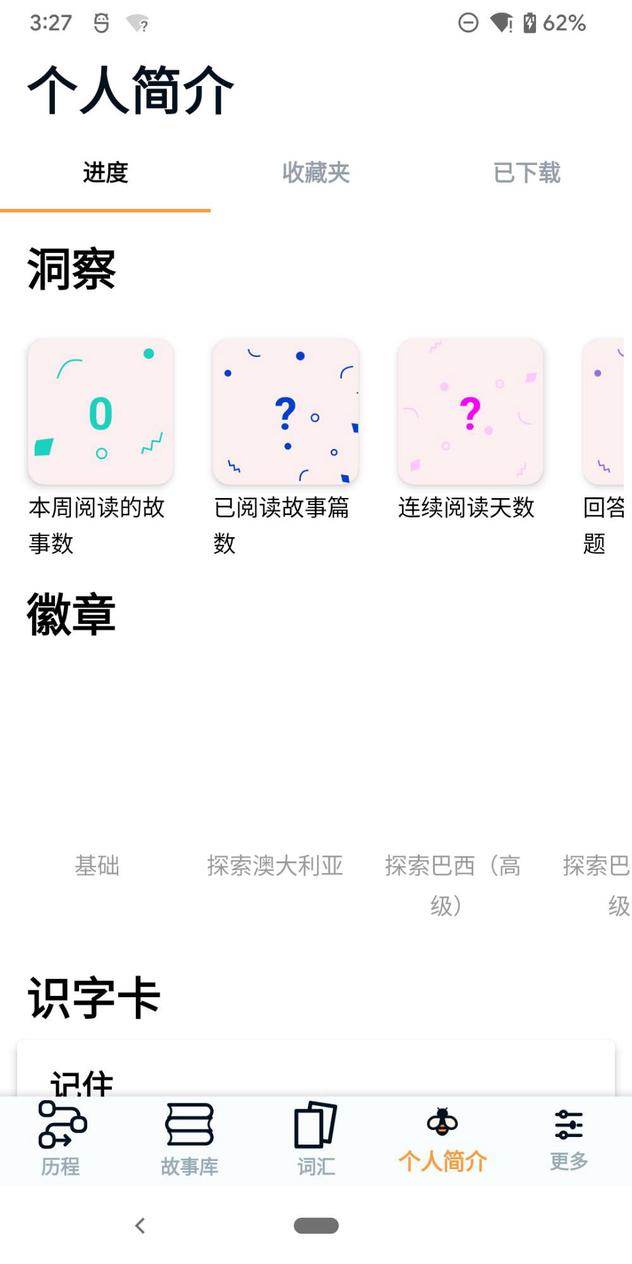Select the 个人简介 navigation tab
The image size is (632, 1264).
pos(442,1138)
